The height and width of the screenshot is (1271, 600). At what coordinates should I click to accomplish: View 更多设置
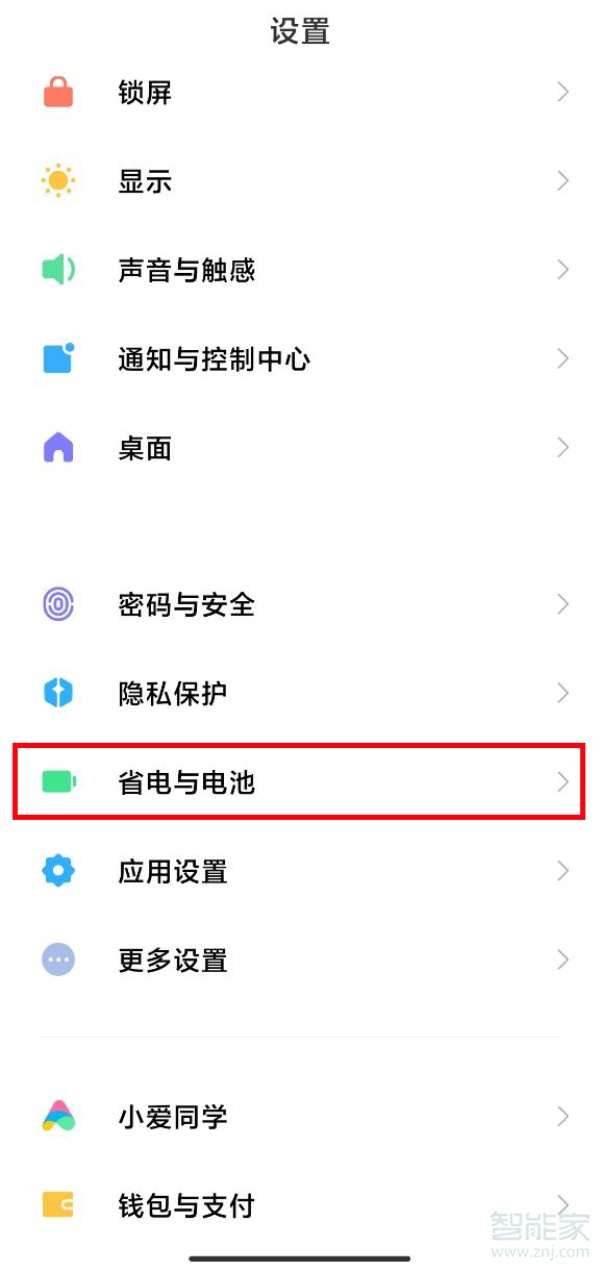[x=300, y=960]
